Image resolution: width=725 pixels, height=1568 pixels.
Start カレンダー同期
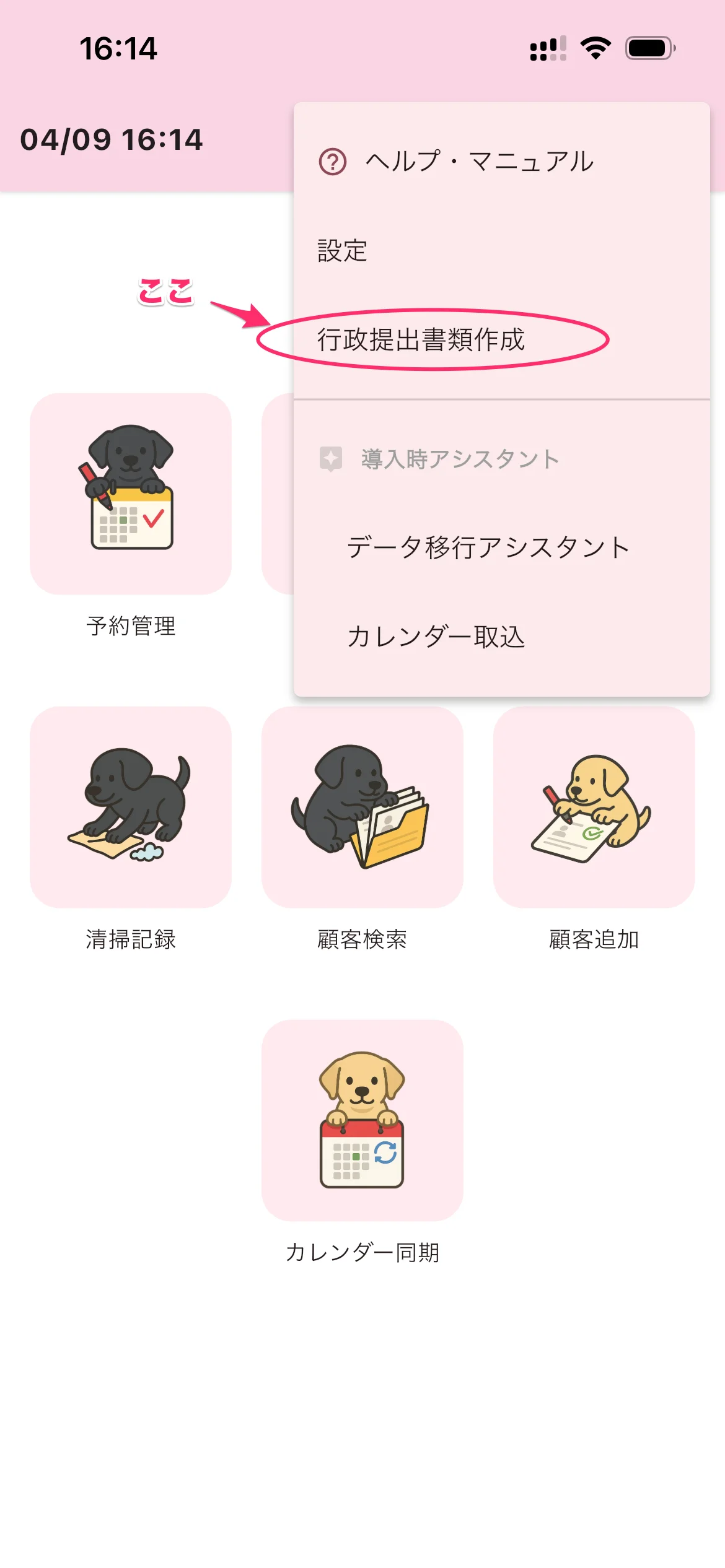click(362, 1120)
